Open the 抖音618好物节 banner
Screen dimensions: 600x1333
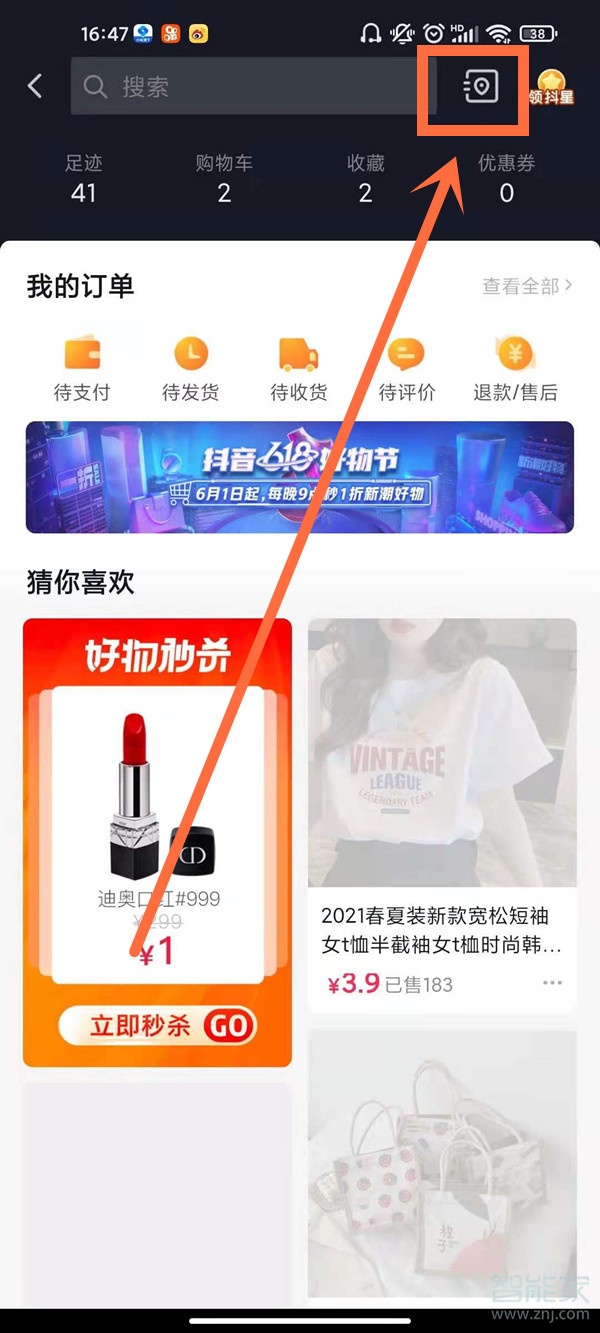300,476
